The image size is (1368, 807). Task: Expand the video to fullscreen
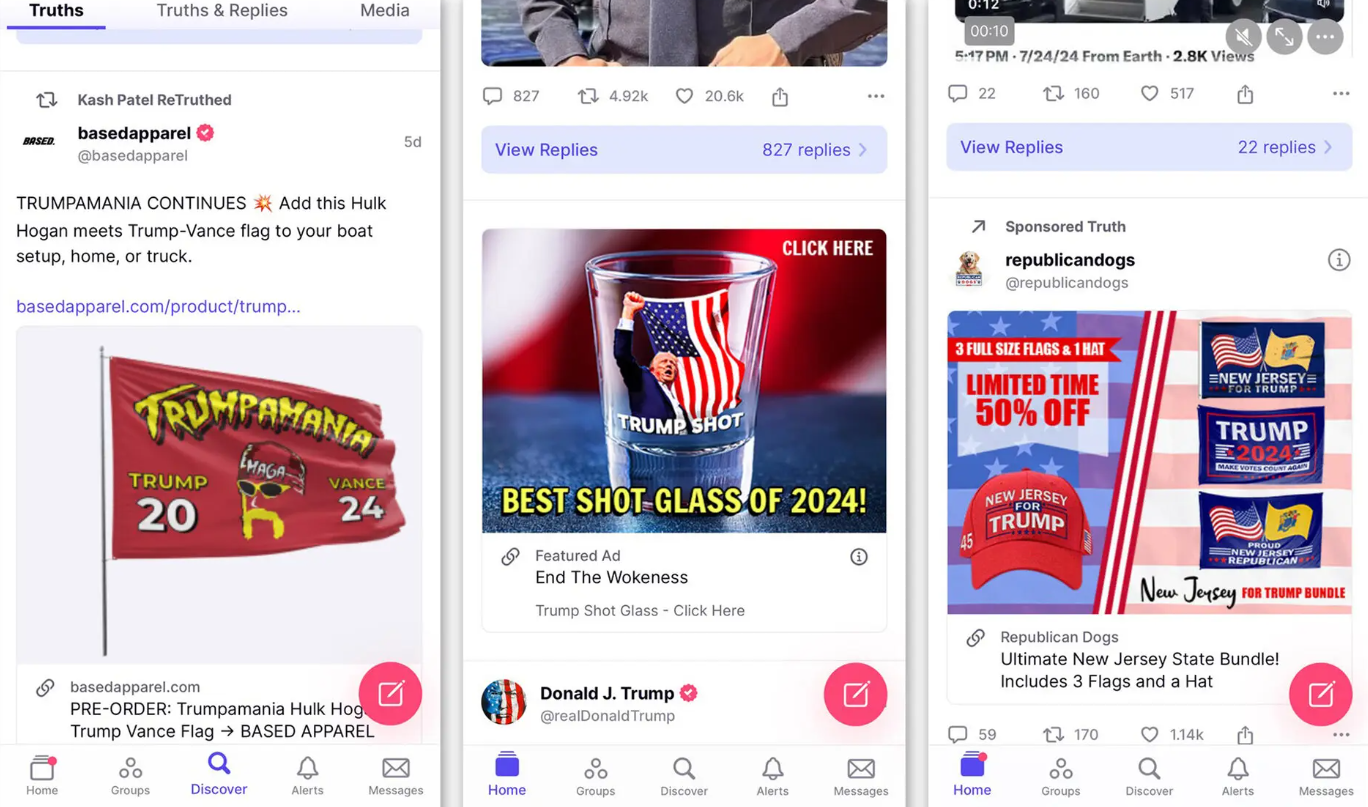[x=1284, y=37]
